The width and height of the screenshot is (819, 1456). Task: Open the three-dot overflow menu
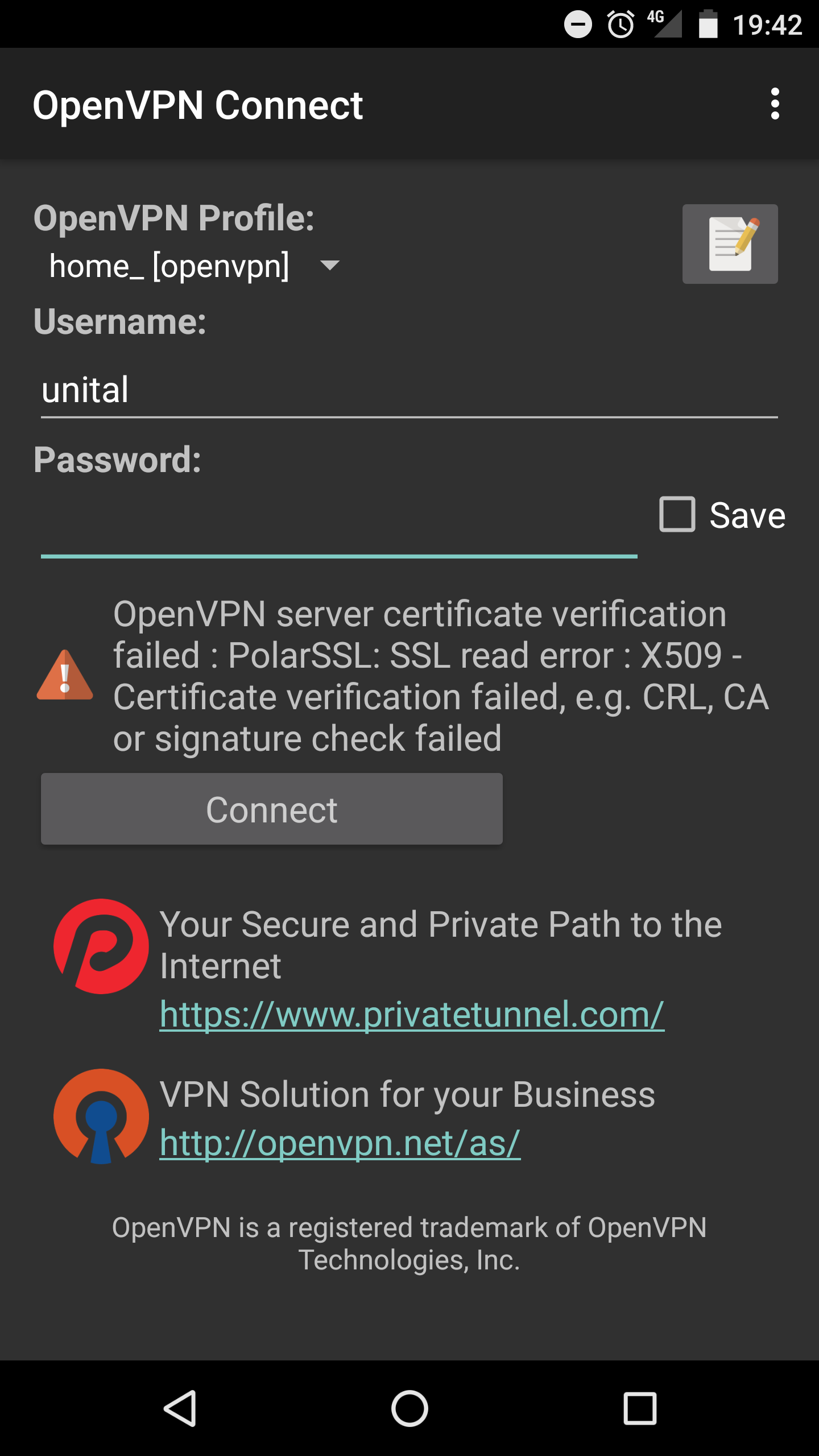click(x=775, y=104)
